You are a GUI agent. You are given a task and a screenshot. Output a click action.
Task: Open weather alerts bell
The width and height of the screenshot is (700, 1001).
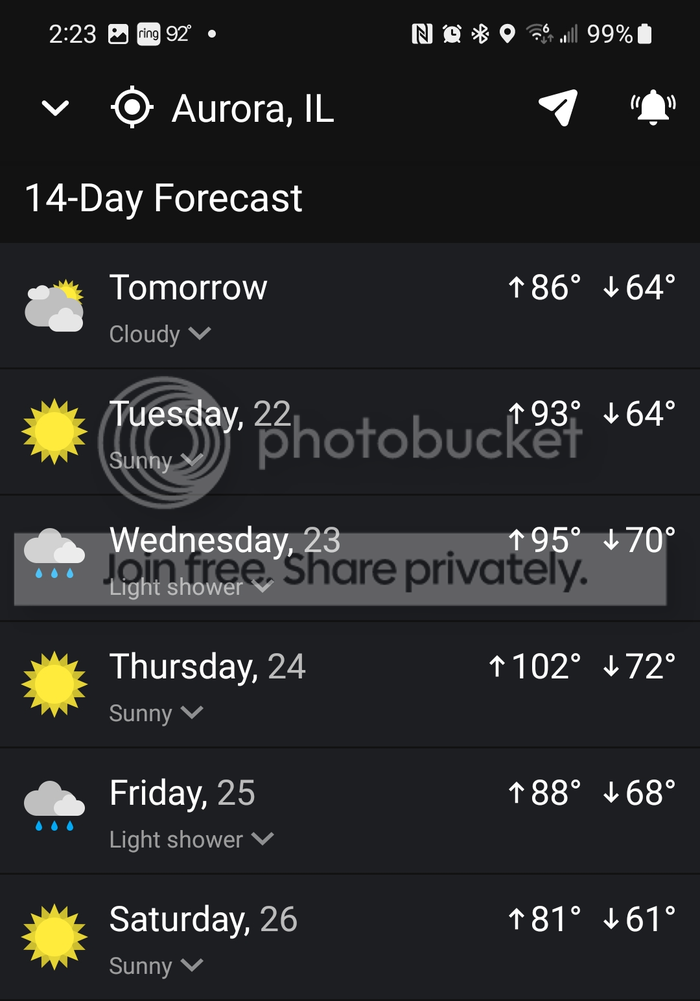653,108
